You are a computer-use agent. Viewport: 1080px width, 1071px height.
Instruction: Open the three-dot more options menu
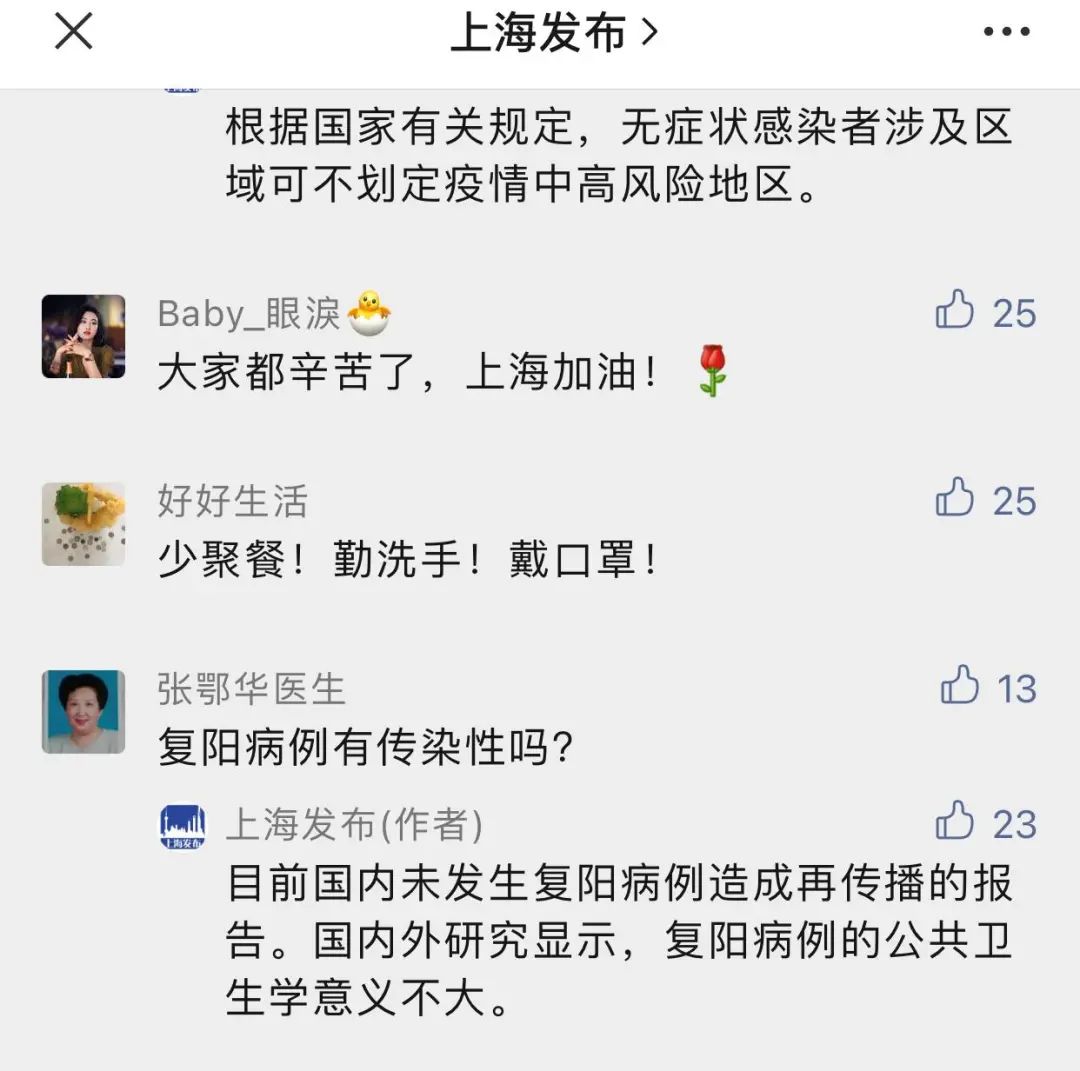pyautogui.click(x=1006, y=33)
